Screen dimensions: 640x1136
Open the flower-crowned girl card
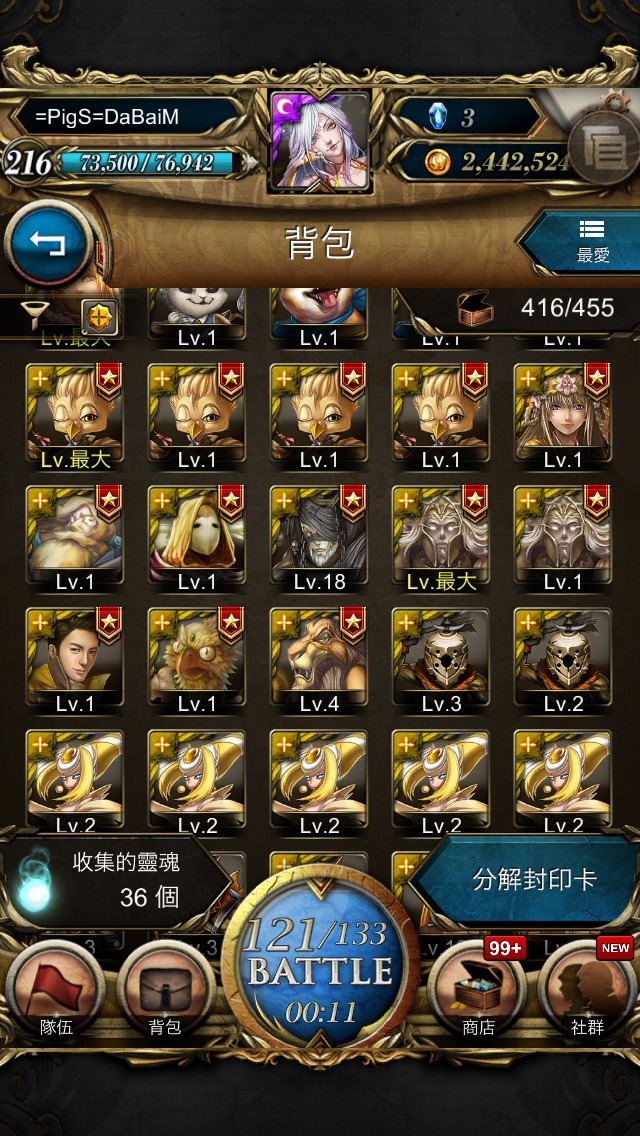pyautogui.click(x=563, y=414)
